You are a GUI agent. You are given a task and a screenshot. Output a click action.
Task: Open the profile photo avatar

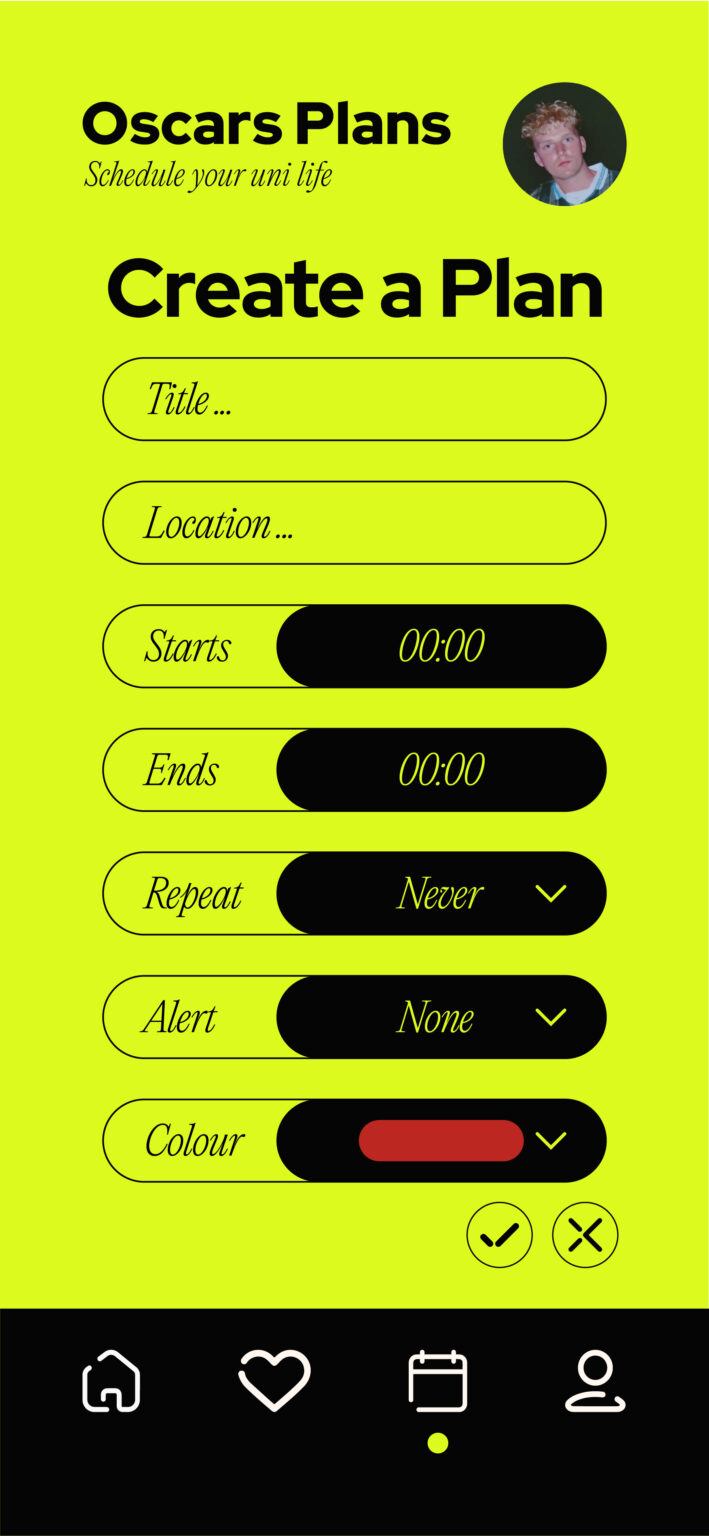(x=564, y=144)
